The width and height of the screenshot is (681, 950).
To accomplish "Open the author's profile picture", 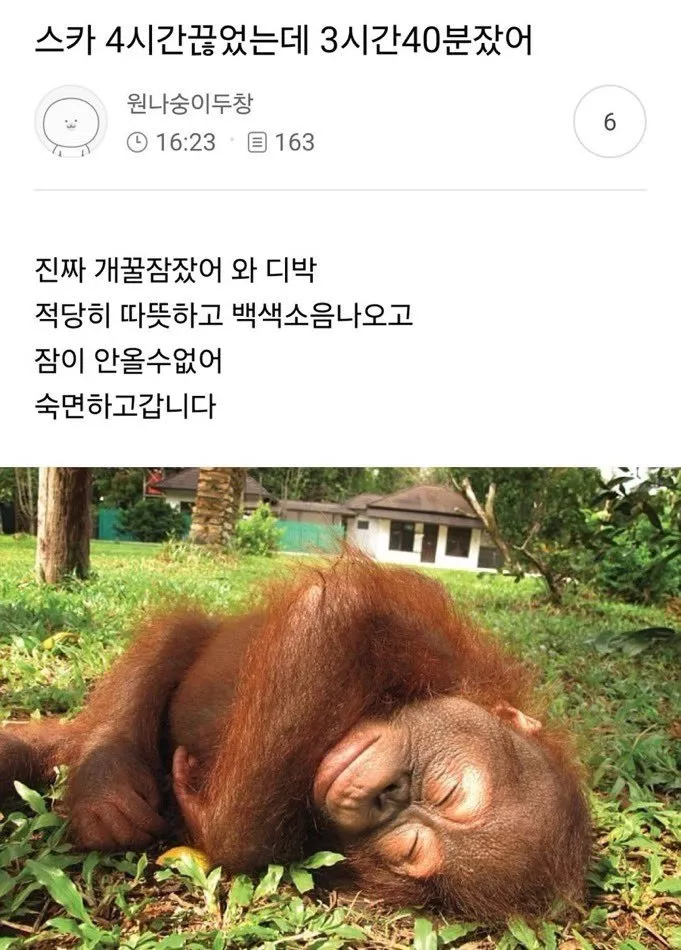I will pos(71,122).
